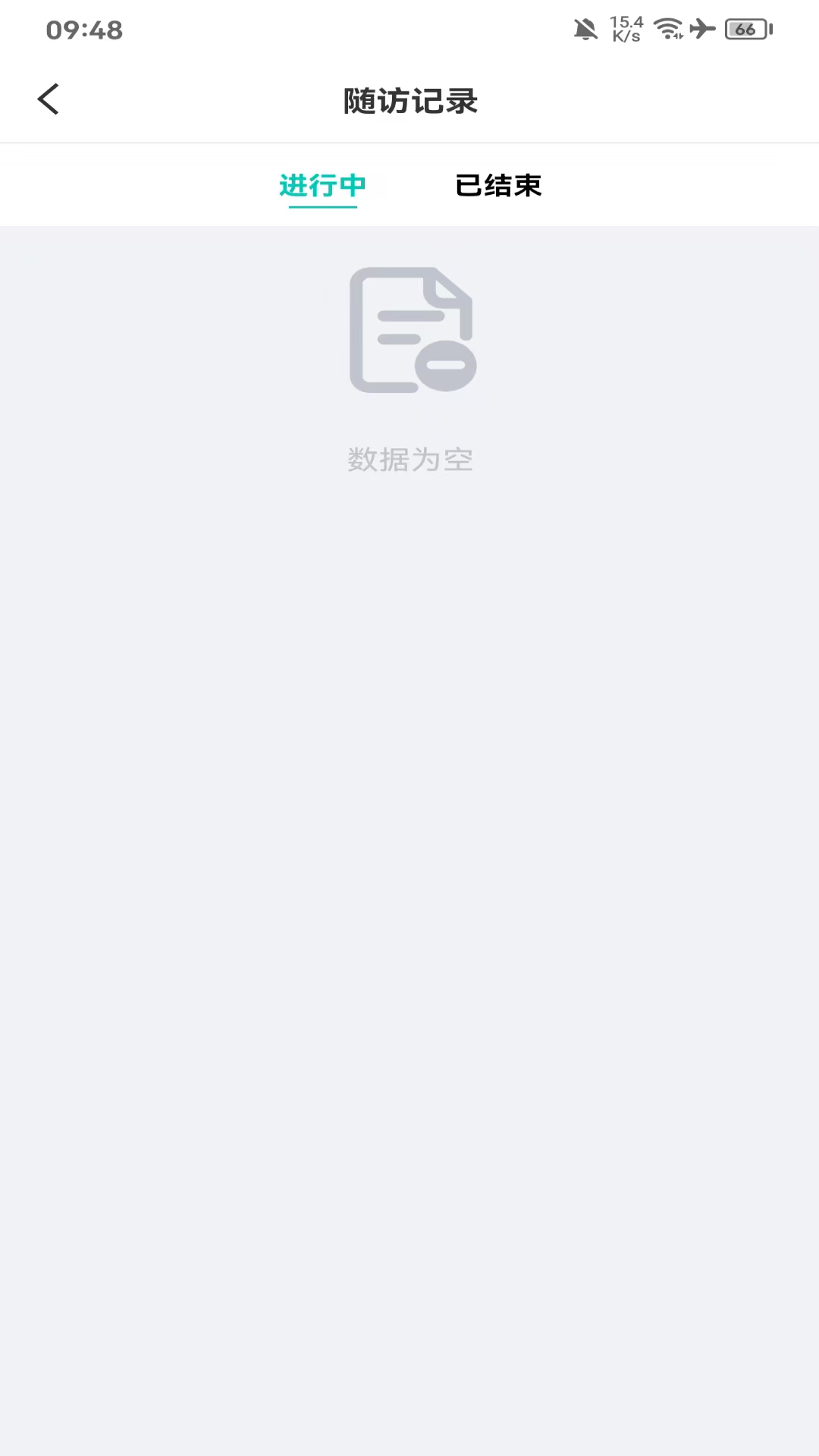Click the battery indicator showing 66

[x=747, y=30]
